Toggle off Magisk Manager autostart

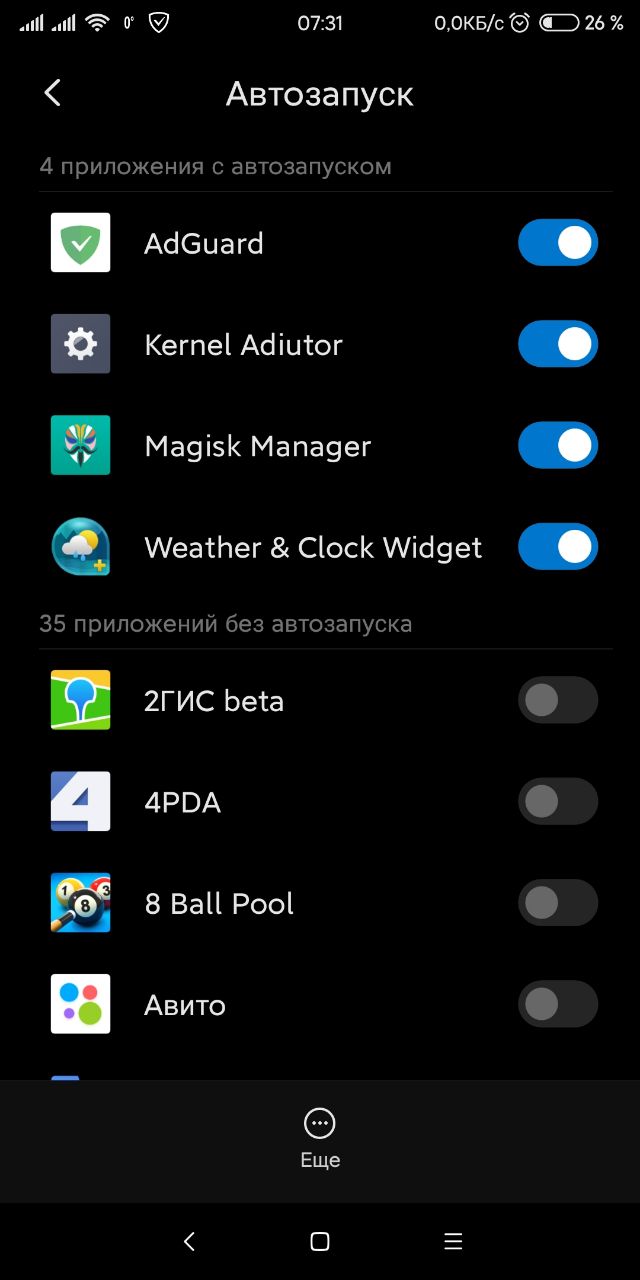pyautogui.click(x=558, y=445)
